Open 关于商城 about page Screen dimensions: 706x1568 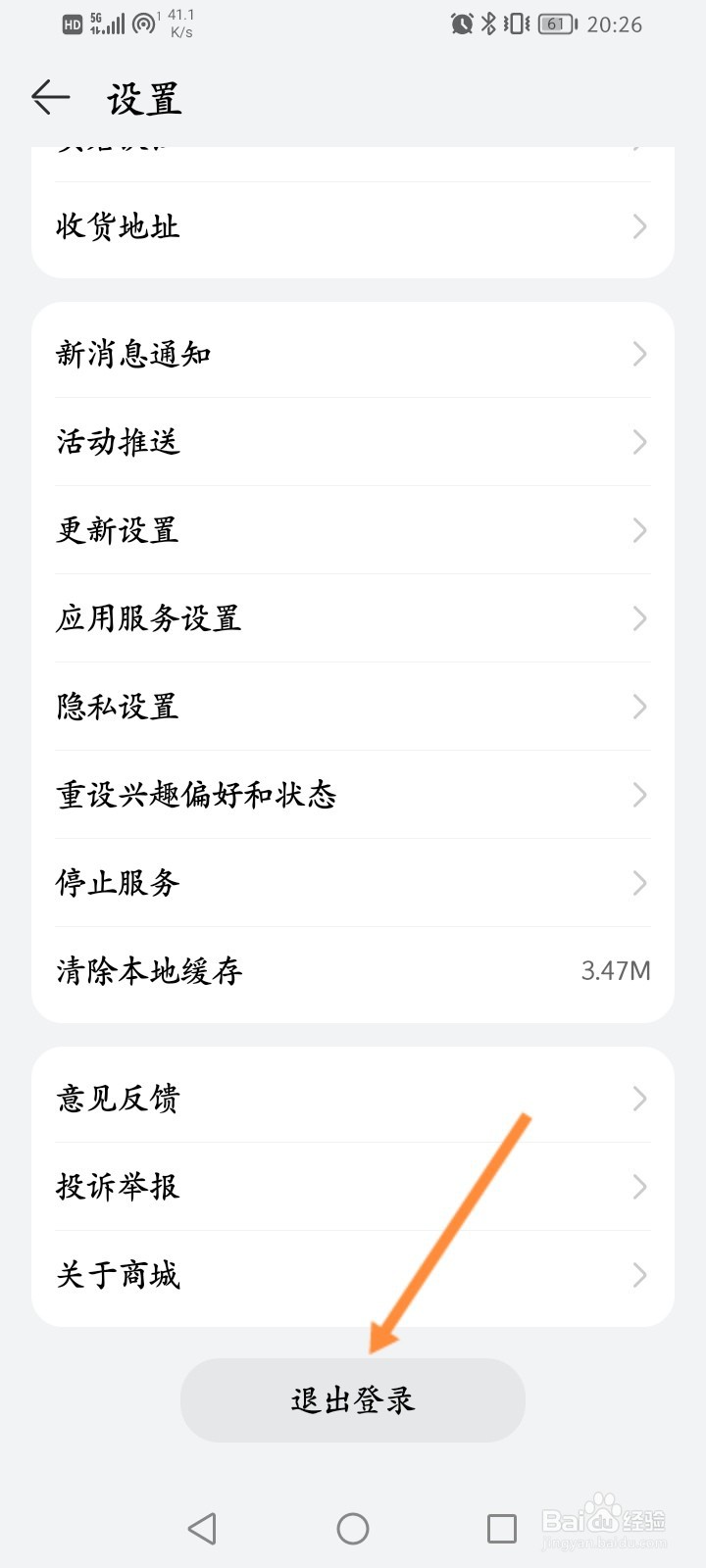(353, 1275)
